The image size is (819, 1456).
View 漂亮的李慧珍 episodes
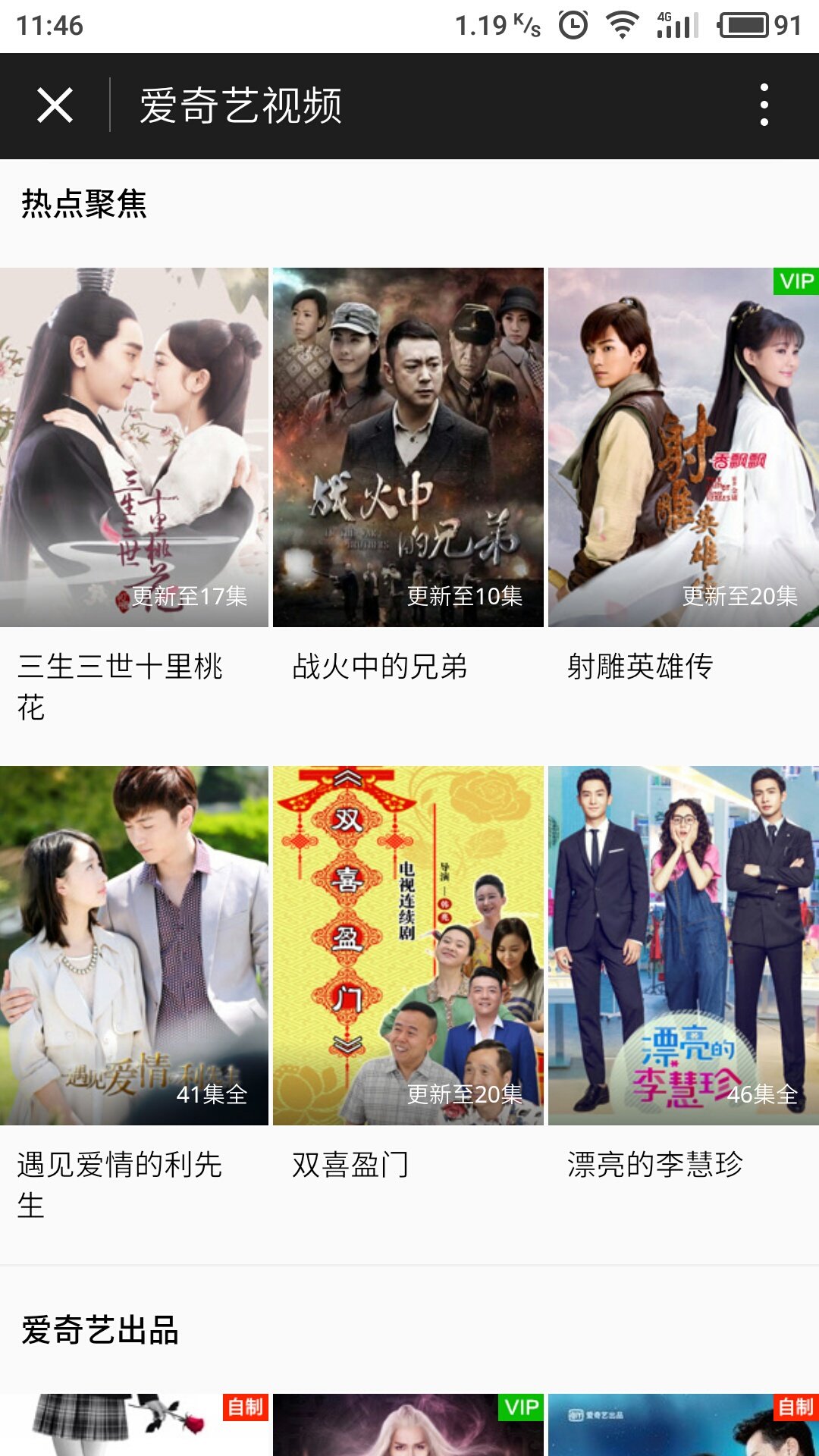click(682, 946)
